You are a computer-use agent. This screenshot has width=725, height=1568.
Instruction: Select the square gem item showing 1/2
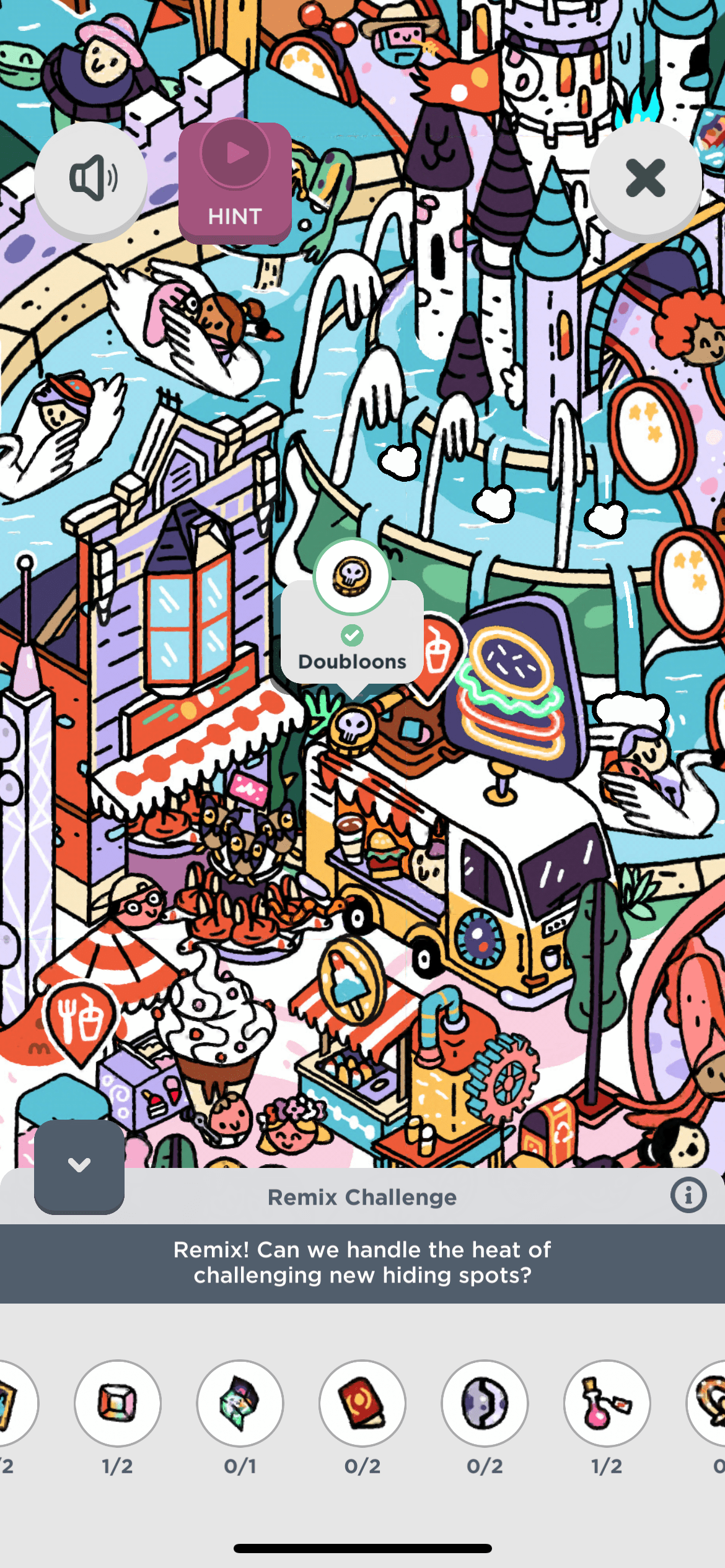[118, 1403]
